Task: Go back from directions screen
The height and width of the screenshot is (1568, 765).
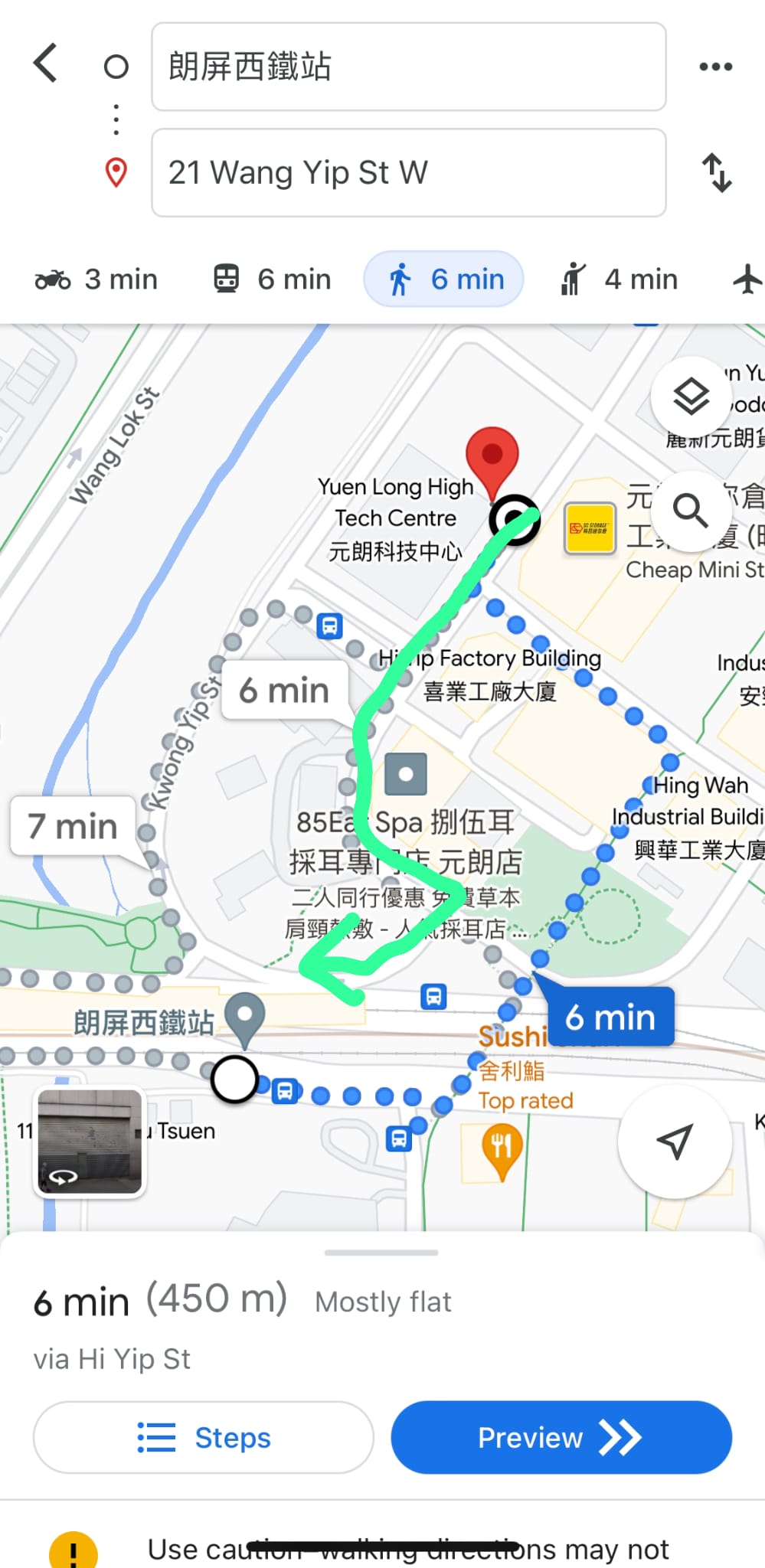Action: point(46,63)
